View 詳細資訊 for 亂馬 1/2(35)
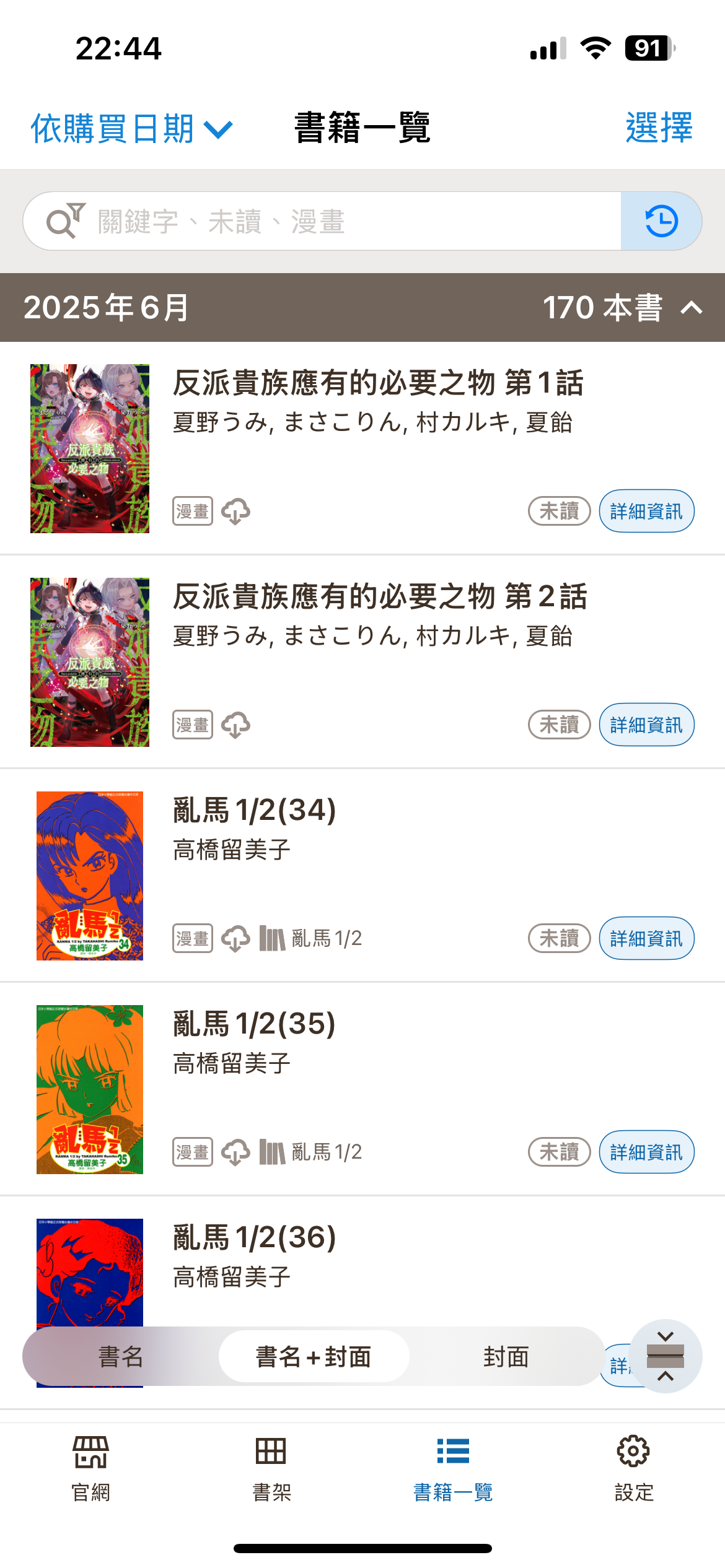 point(646,1152)
